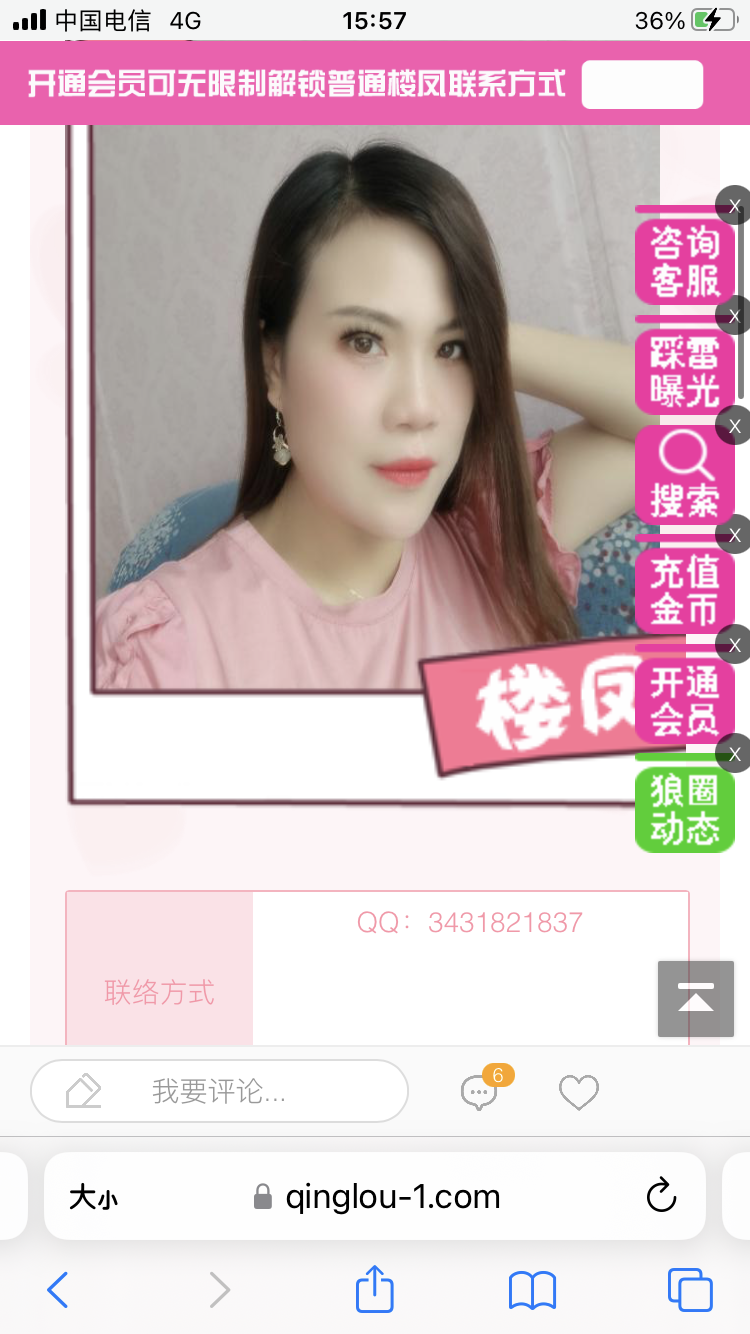Jump back to the top of the page

pyautogui.click(x=695, y=998)
